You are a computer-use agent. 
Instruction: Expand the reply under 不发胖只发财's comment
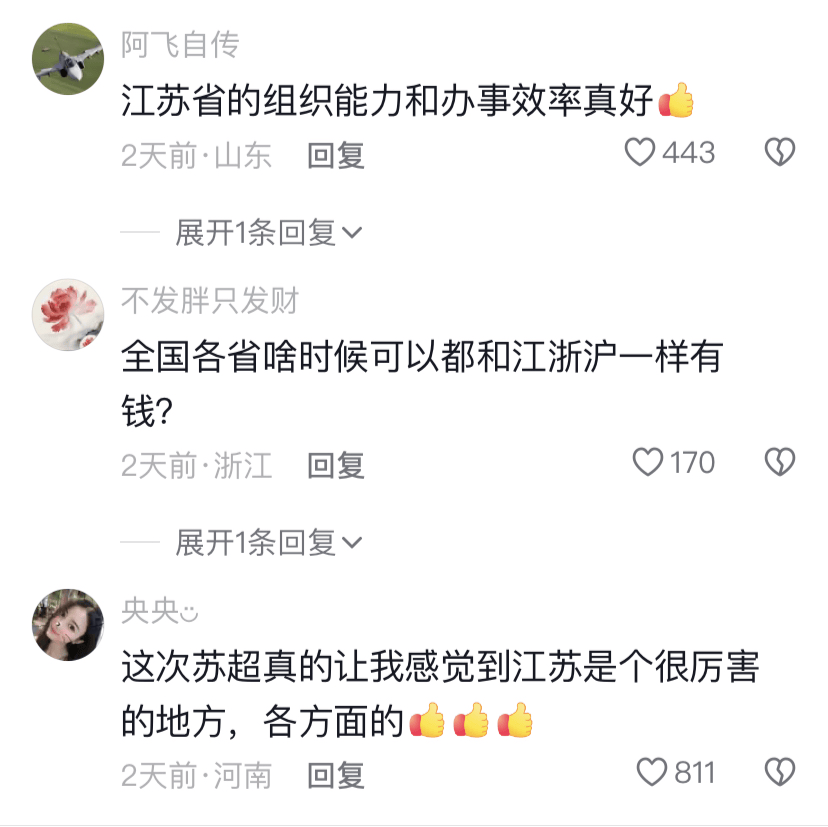[x=268, y=543]
